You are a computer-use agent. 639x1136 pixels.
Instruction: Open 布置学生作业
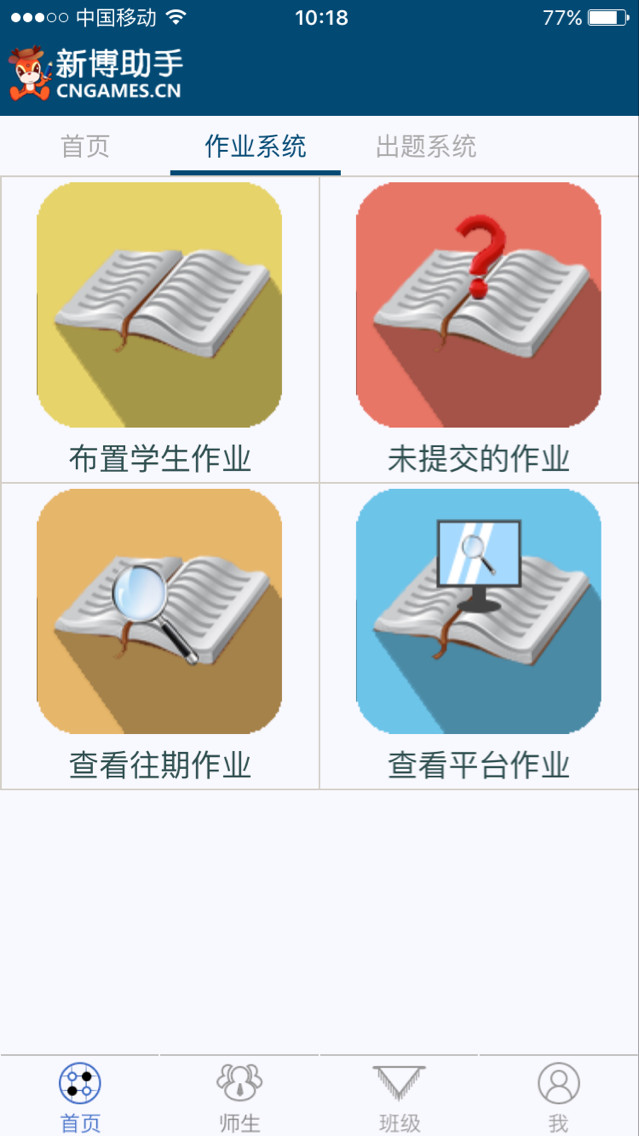click(160, 328)
